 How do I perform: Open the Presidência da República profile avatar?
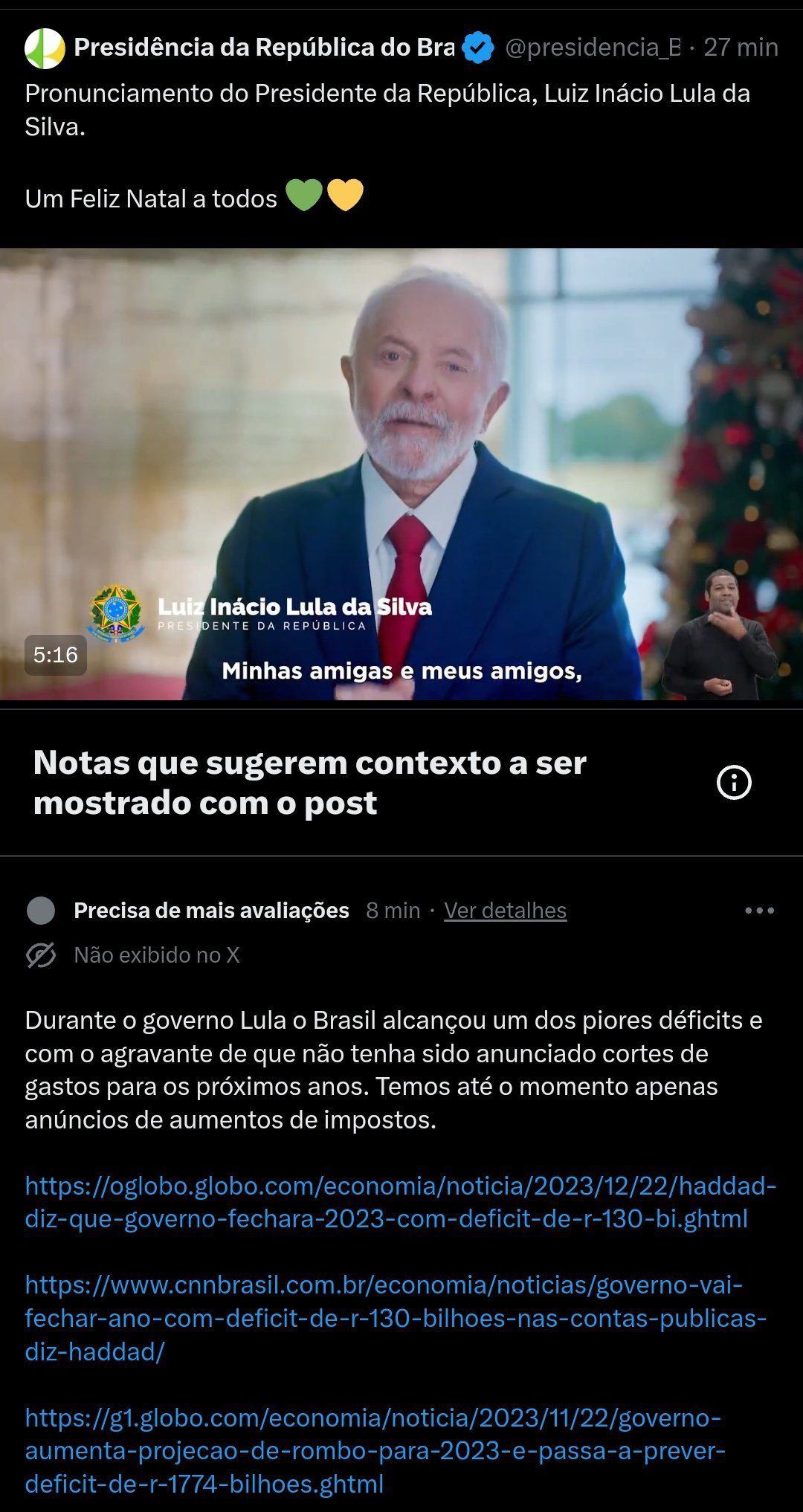coord(45,48)
